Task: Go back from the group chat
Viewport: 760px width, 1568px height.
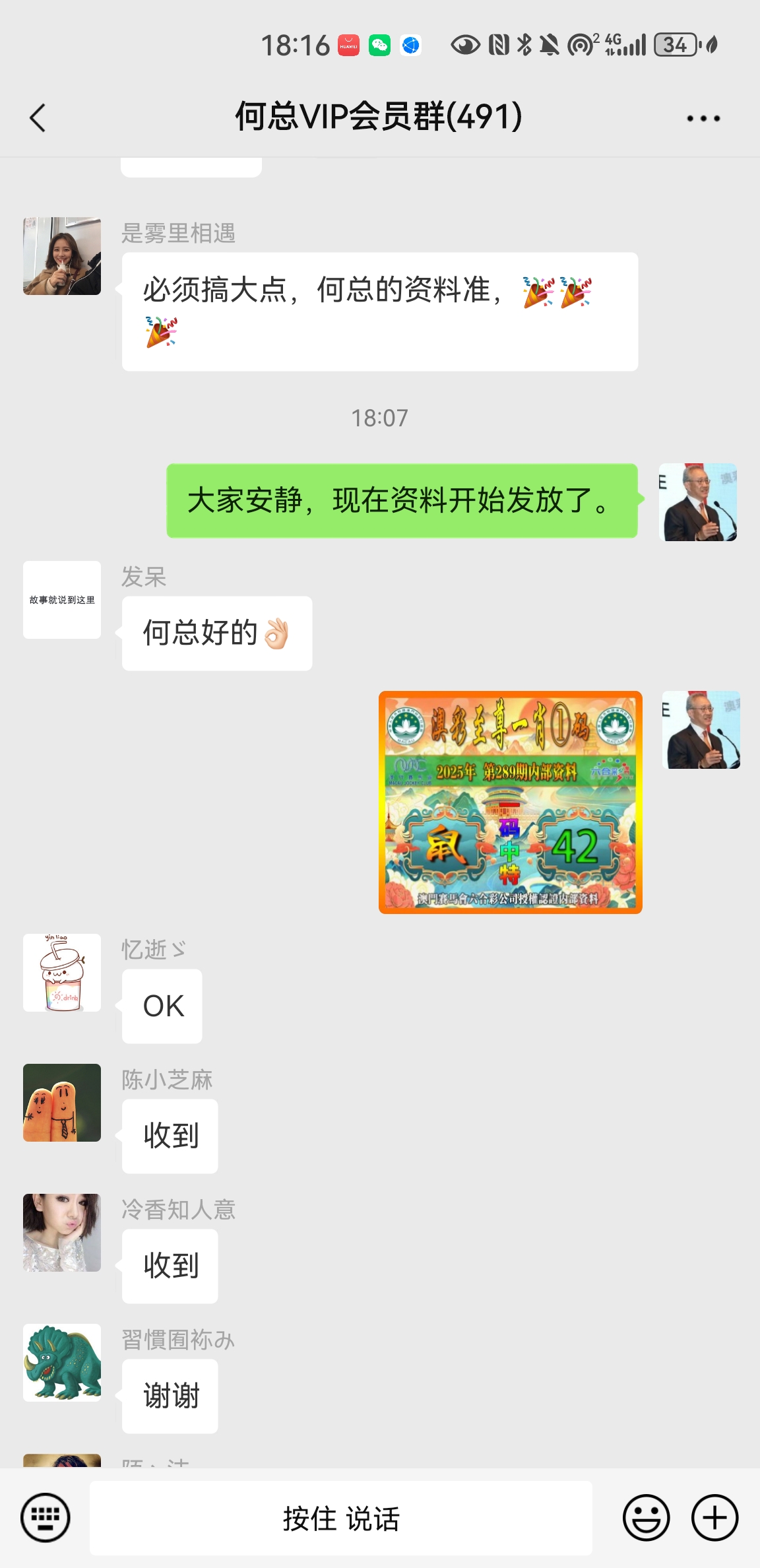Action: [x=38, y=118]
